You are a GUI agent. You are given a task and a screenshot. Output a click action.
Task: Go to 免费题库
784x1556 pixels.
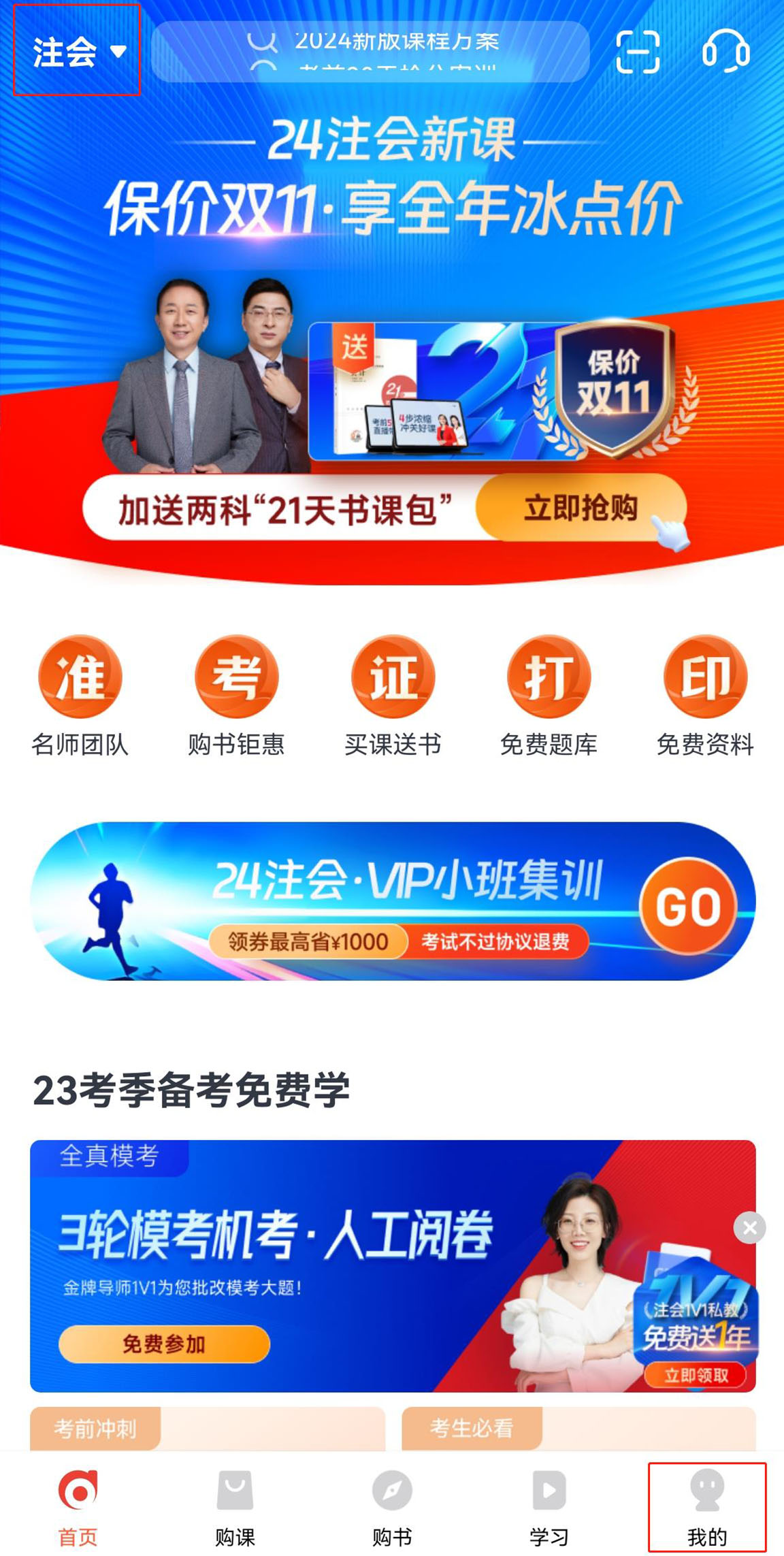point(549,696)
